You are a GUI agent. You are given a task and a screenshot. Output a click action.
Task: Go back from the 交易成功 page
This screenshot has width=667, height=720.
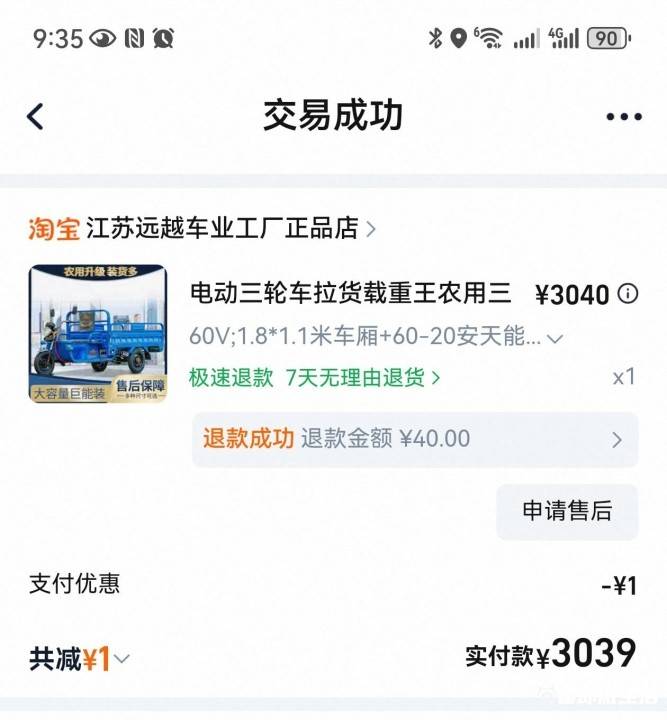point(36,117)
